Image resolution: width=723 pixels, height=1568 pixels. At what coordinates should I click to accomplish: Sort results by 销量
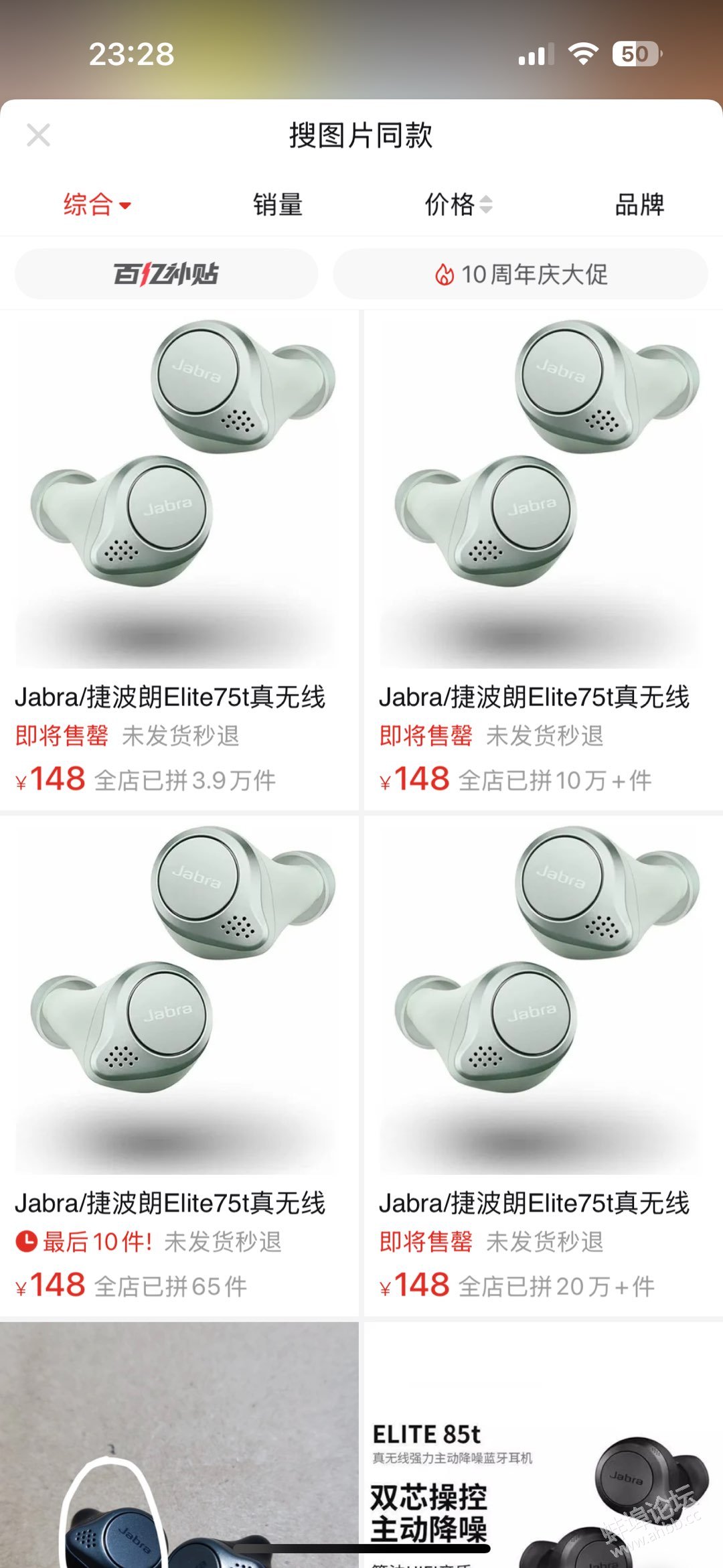(278, 204)
